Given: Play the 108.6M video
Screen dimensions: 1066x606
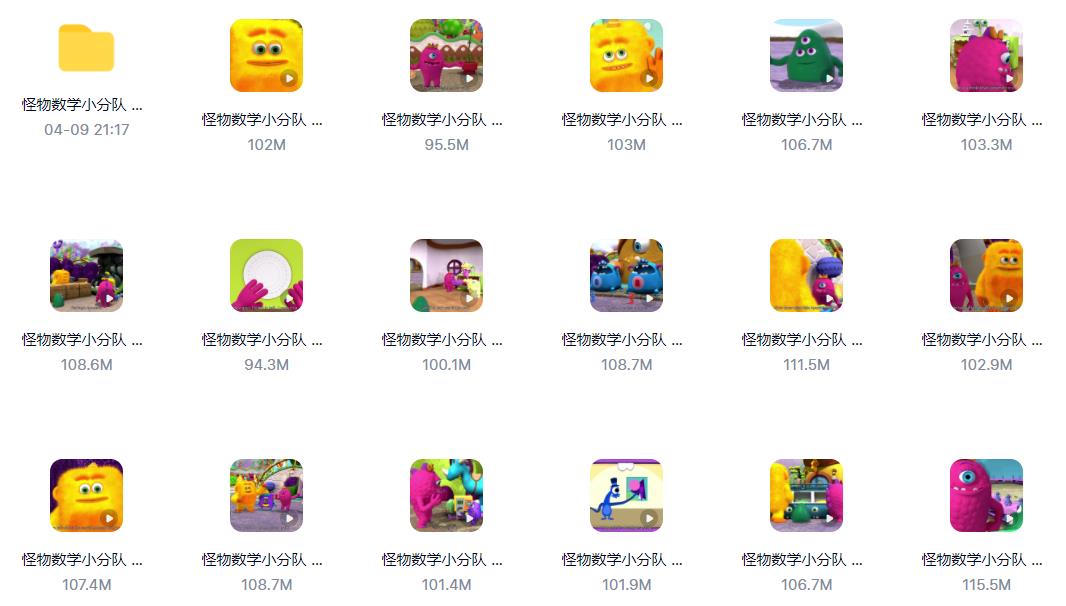Looking at the screenshot, I should (86, 276).
